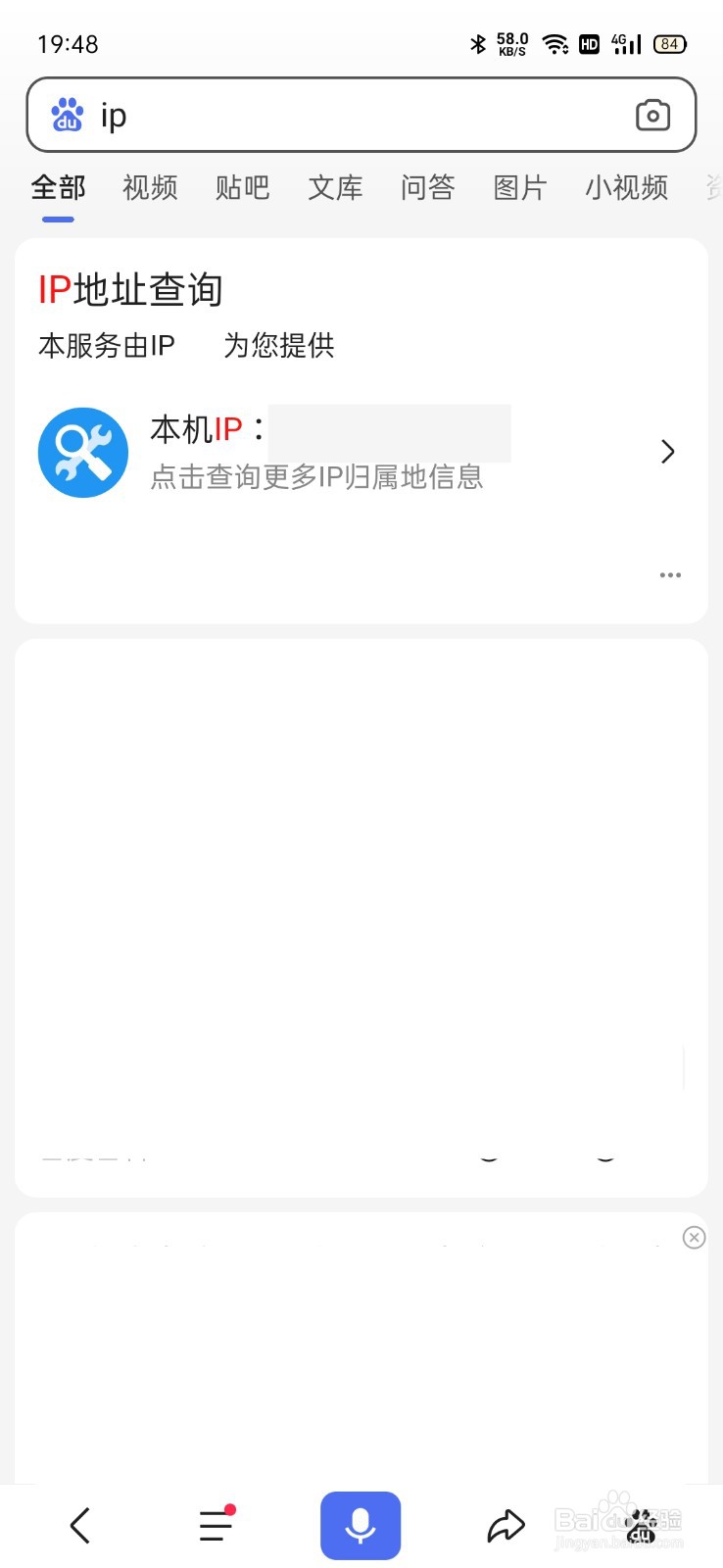Expand IP details with the right chevron
Image resolution: width=723 pixels, height=1568 pixels.
(x=668, y=452)
